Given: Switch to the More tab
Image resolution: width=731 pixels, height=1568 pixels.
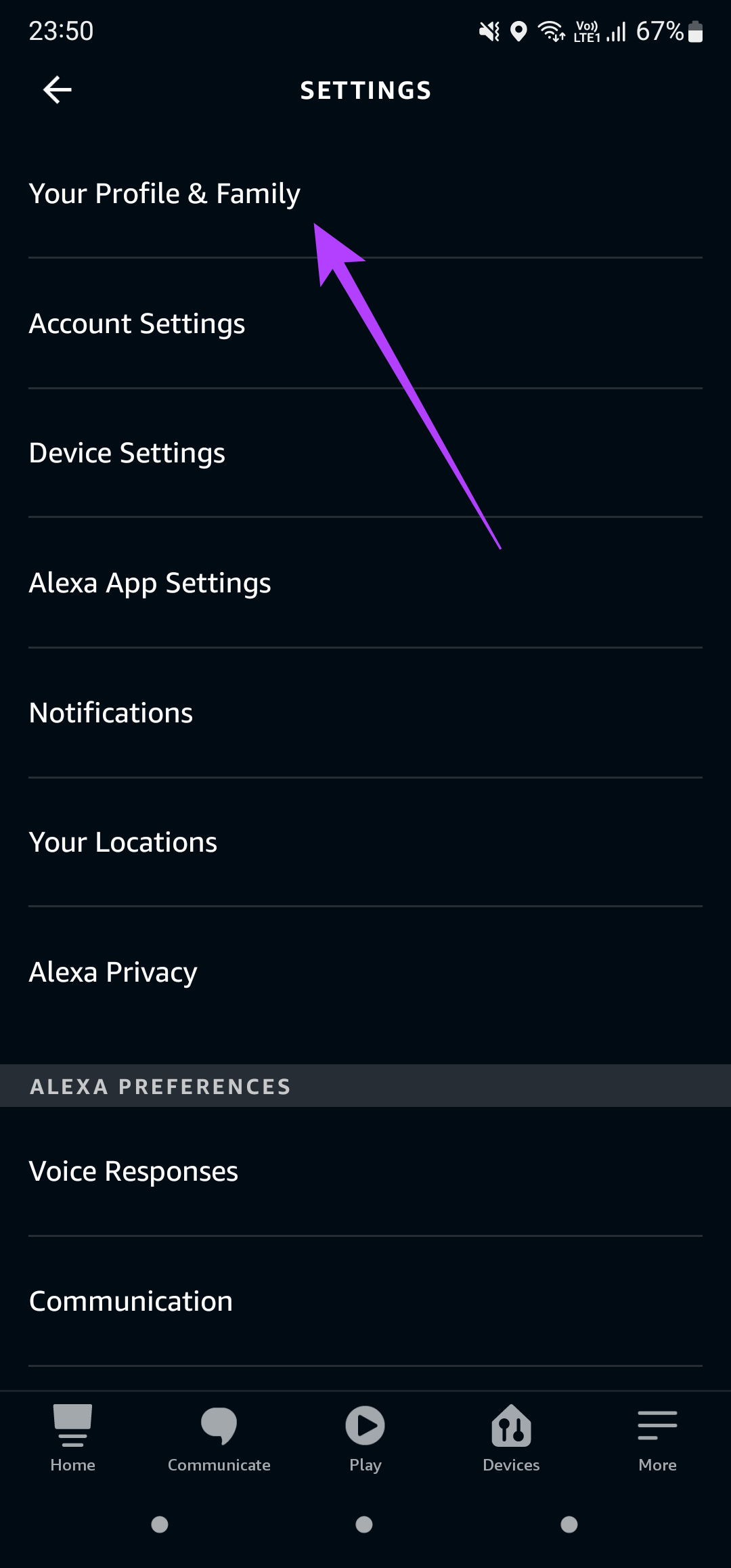Looking at the screenshot, I should 658,1438.
